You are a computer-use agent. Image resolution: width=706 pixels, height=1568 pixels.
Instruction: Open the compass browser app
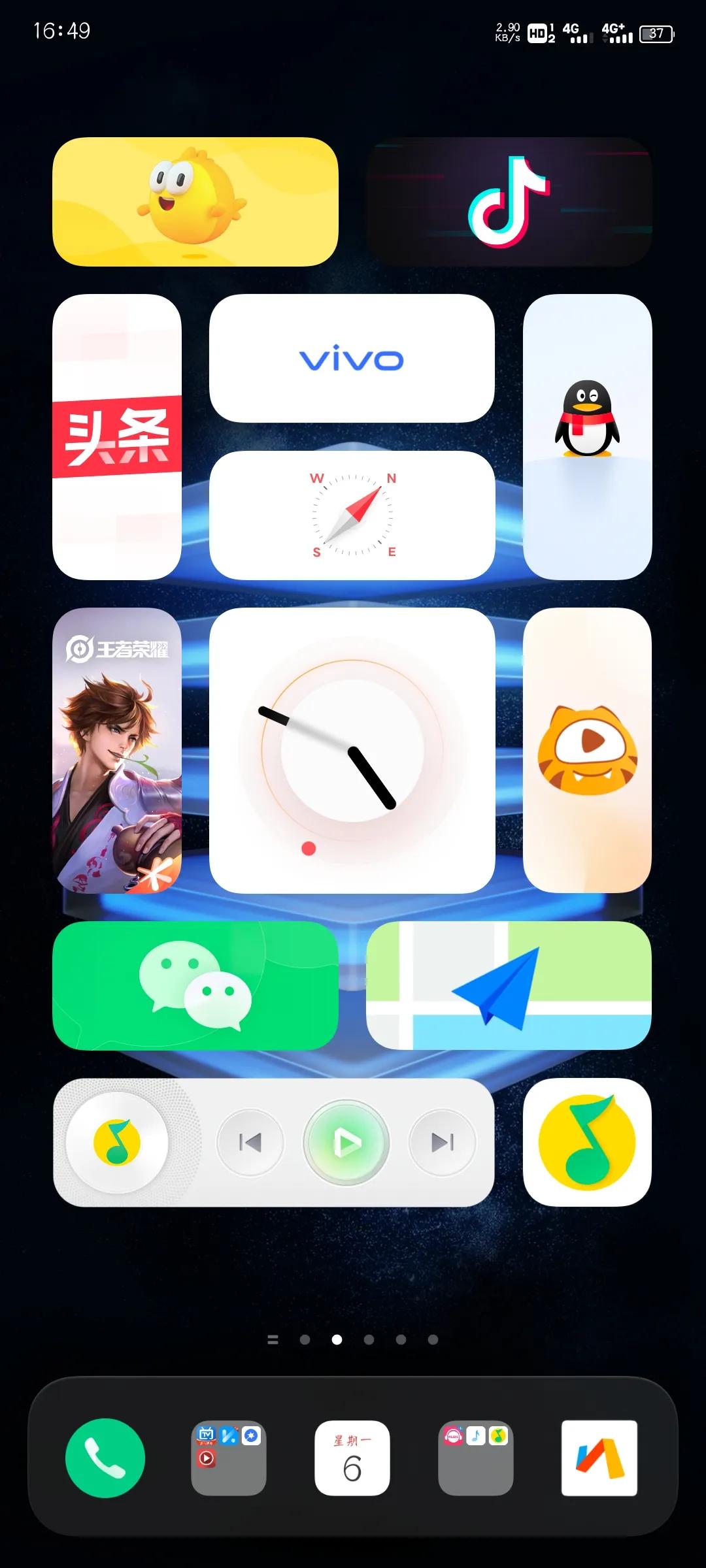click(352, 515)
